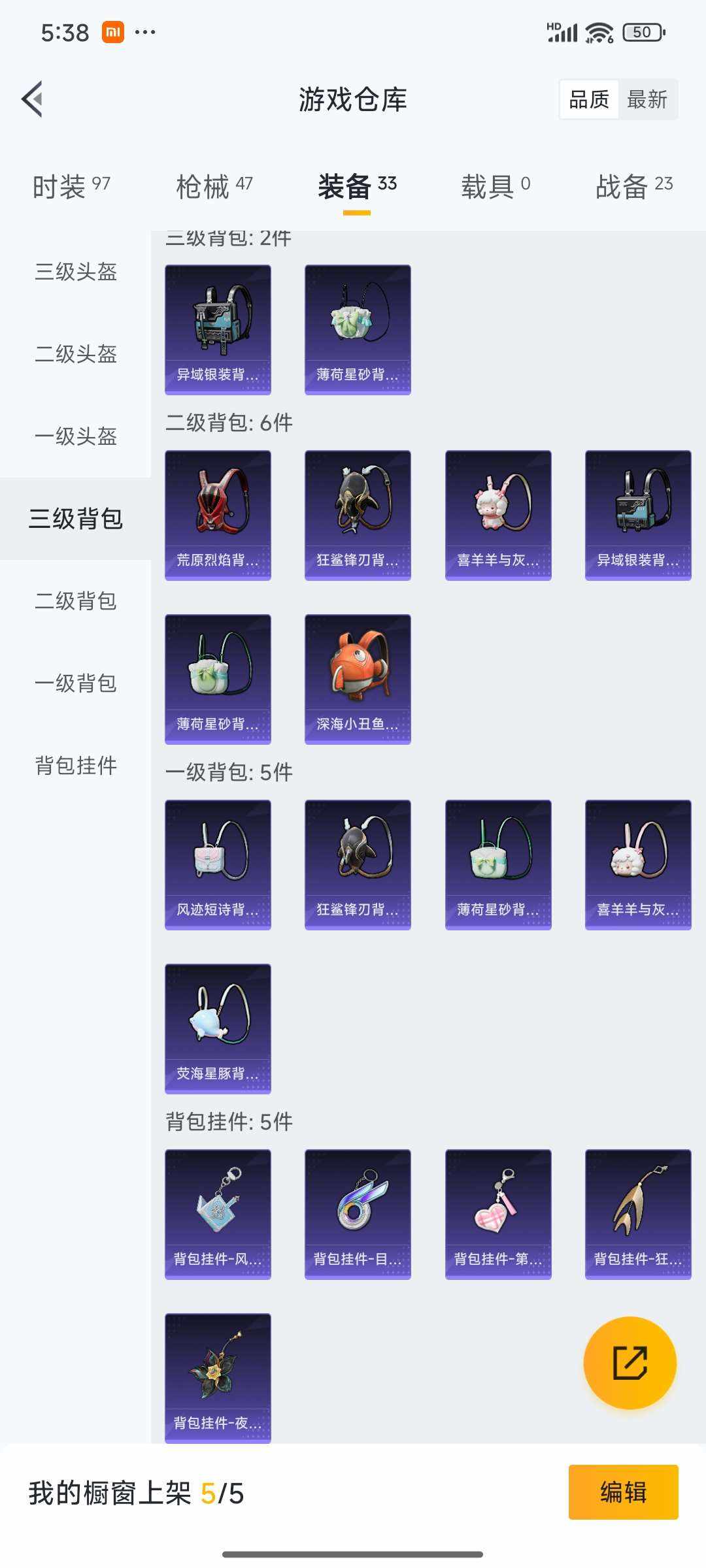Screen dimensions: 706x1568
Task: Open the heart-shaped 背包挂件-第 pendant
Action: (x=497, y=1213)
